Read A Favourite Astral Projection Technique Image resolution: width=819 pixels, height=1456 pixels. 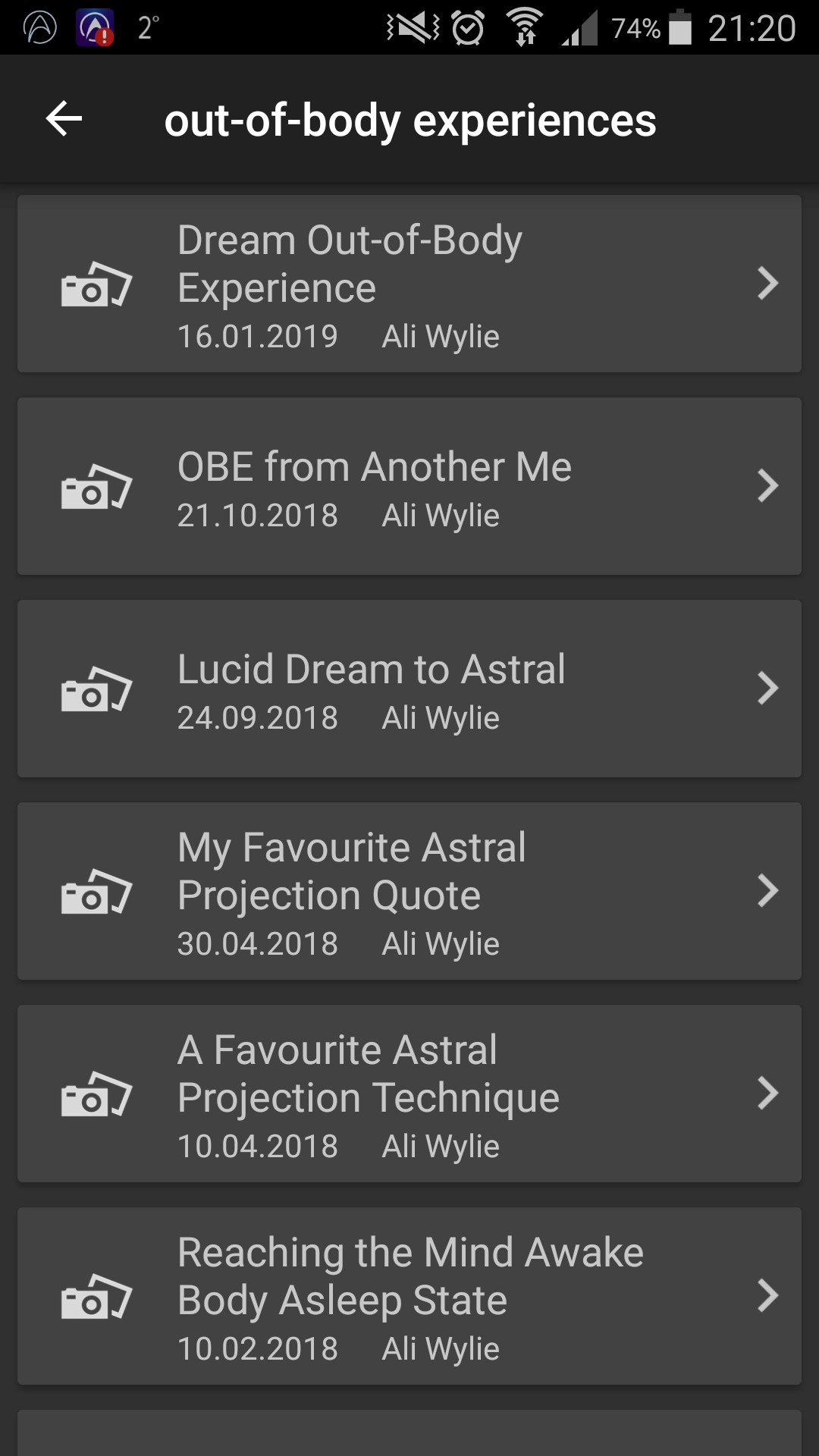409,1094
